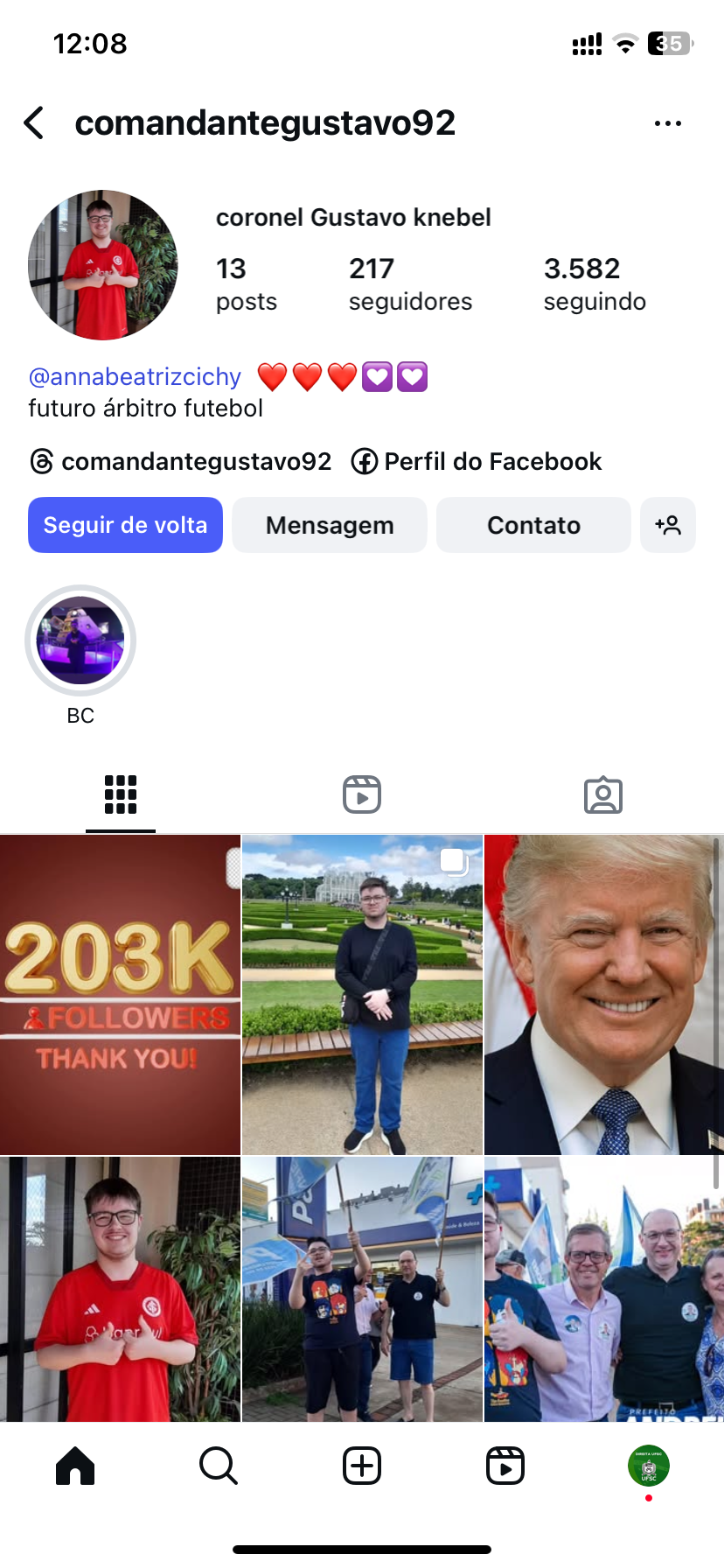
Task: Tap the Contato button
Action: pyautogui.click(x=533, y=525)
